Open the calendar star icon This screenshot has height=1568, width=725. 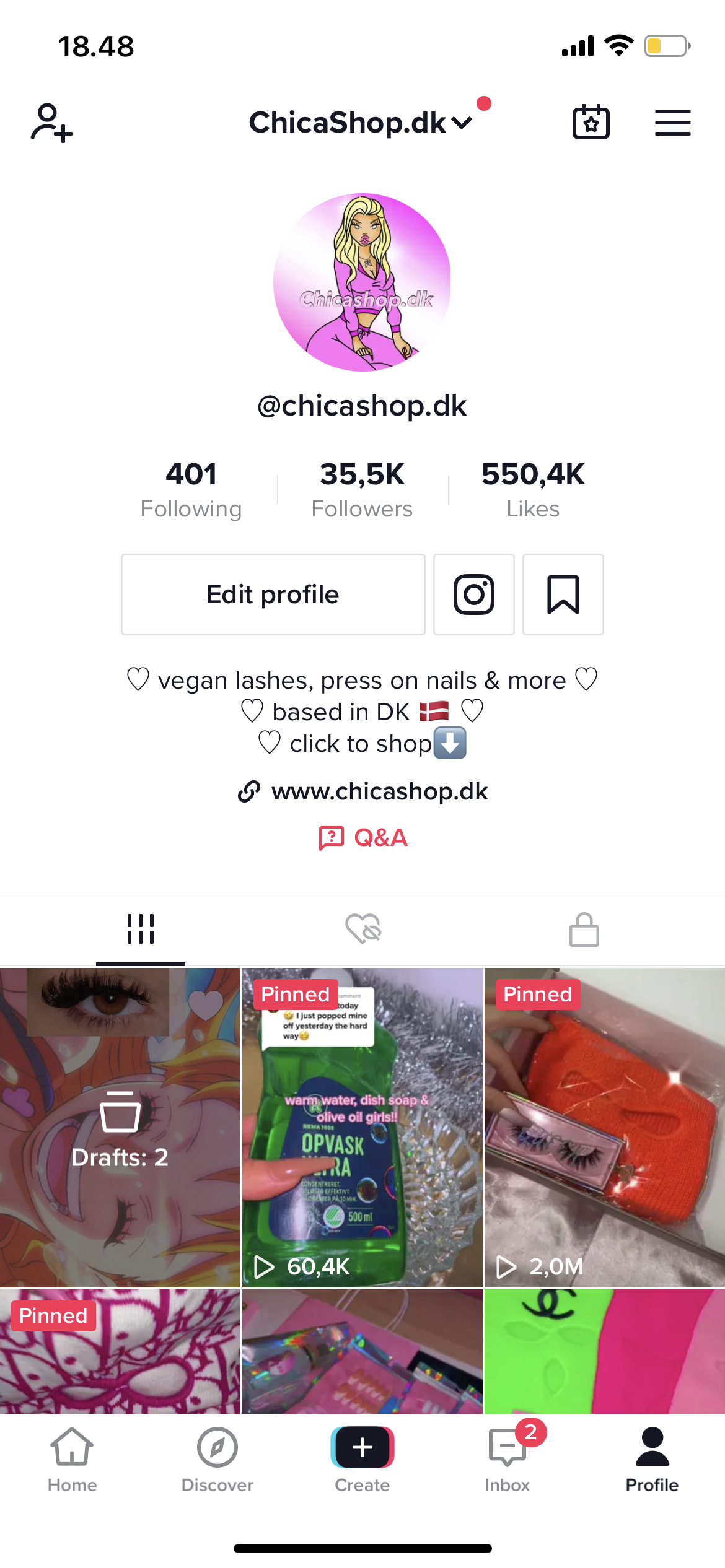[x=591, y=123]
